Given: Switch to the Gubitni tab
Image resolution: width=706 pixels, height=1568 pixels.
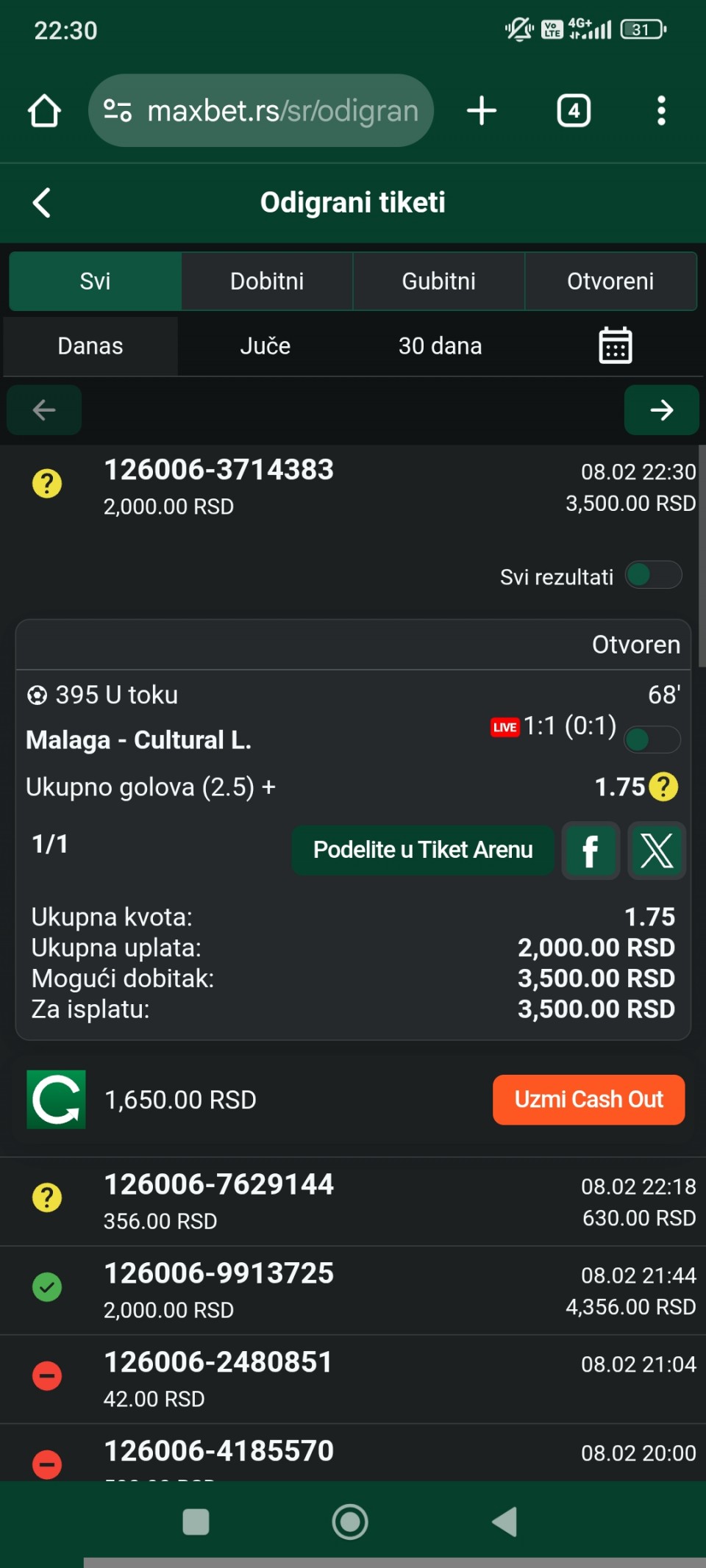Looking at the screenshot, I should click(438, 281).
